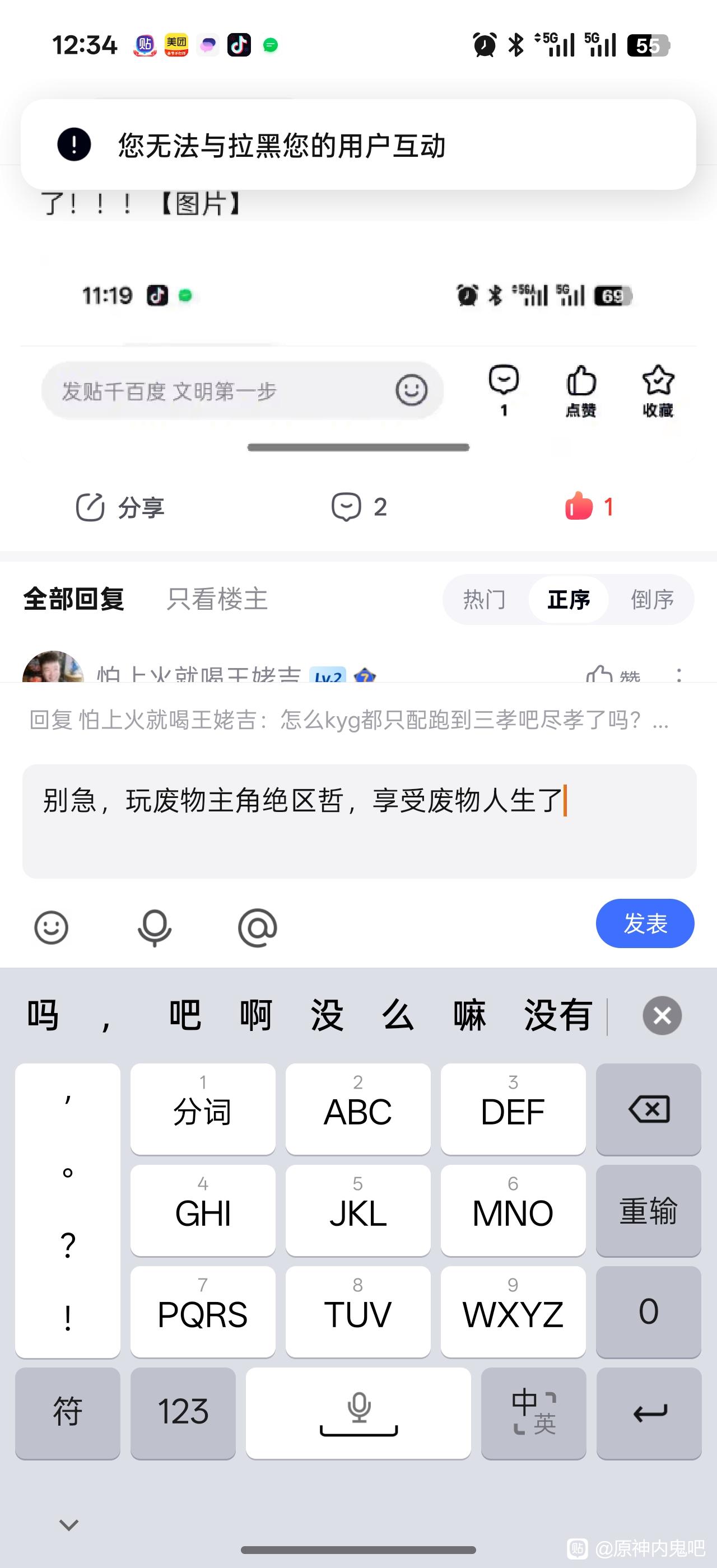Tap the 重输 re-enter key
717x1568 pixels.
(648, 1210)
